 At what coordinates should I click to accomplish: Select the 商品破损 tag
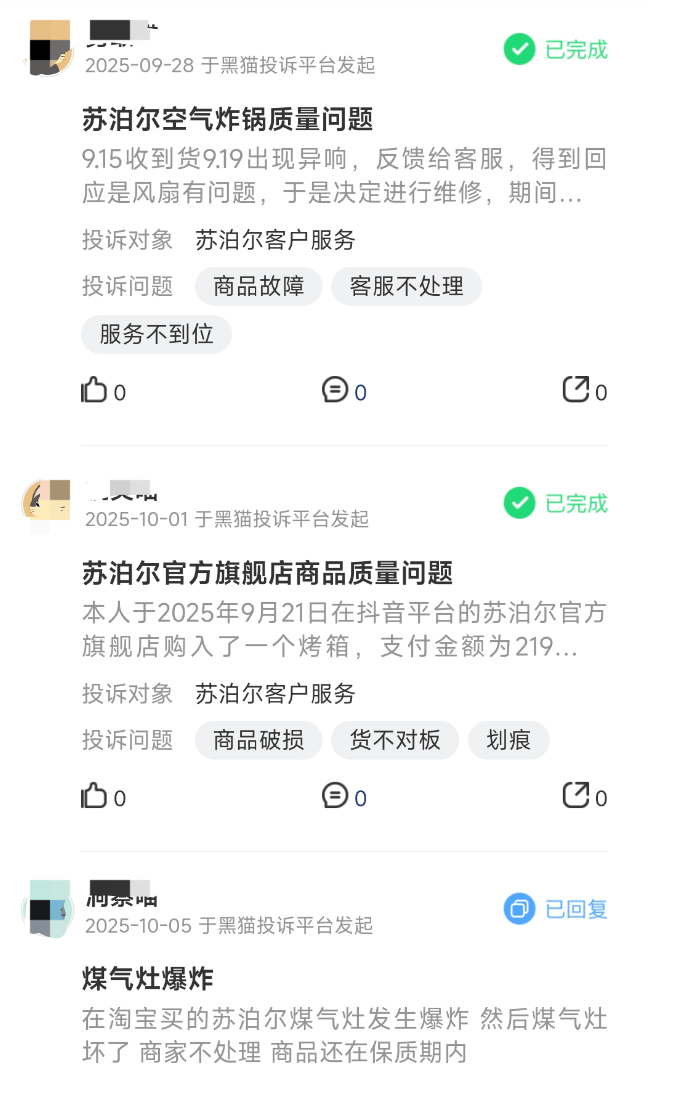coord(258,740)
